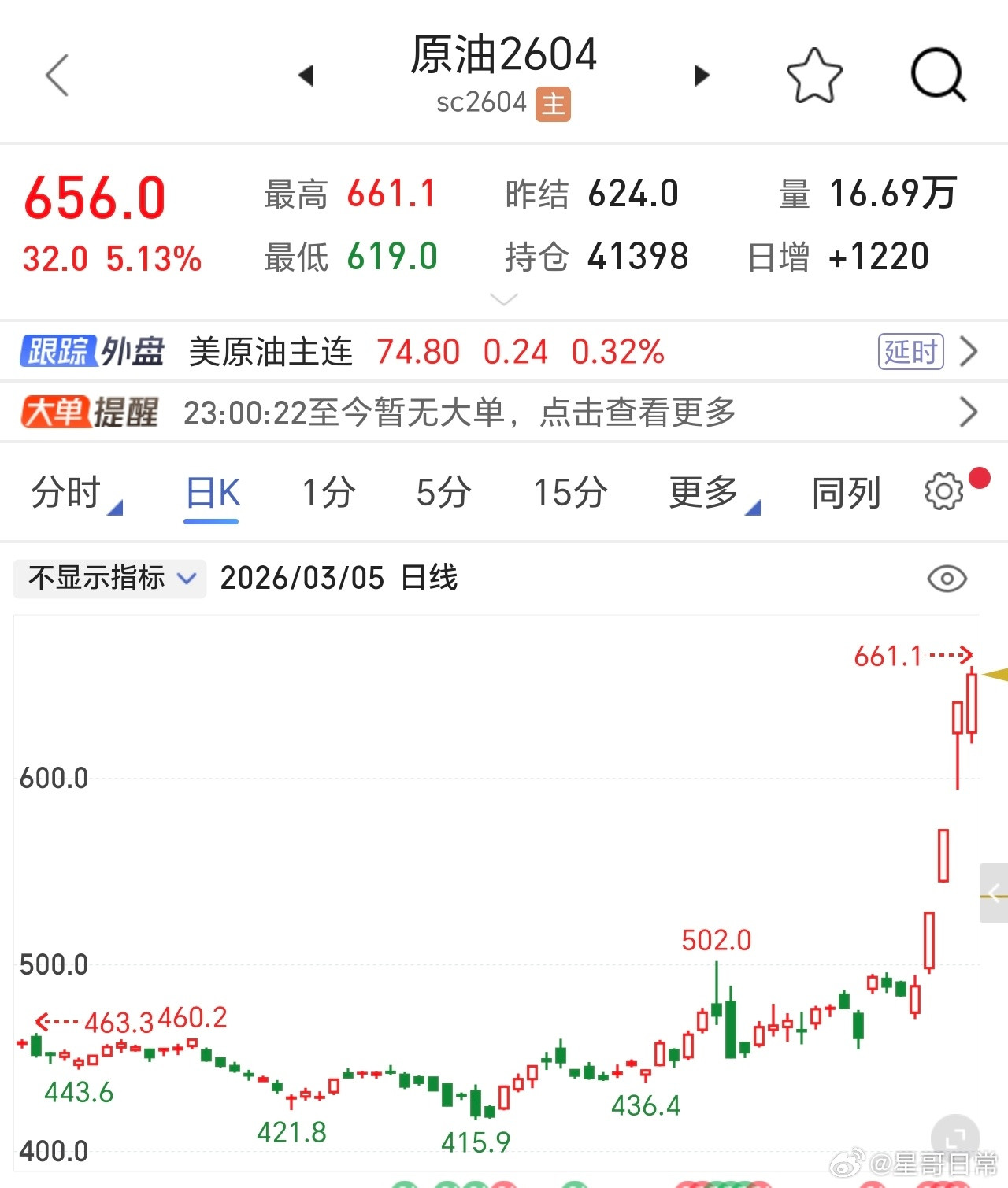Toggle chart visibility with the eye icon

click(x=947, y=579)
